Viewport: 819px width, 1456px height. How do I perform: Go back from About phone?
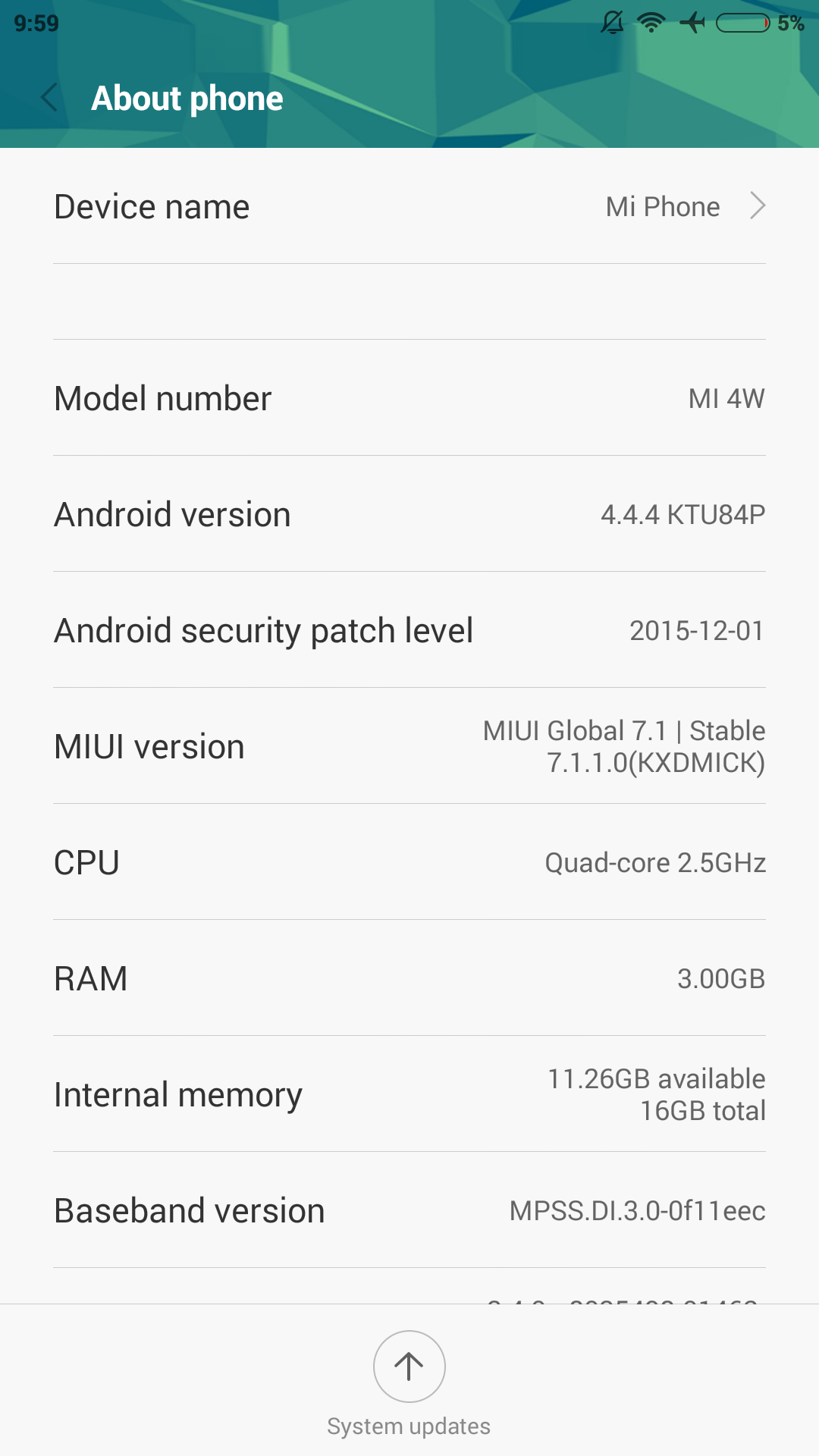[x=49, y=98]
